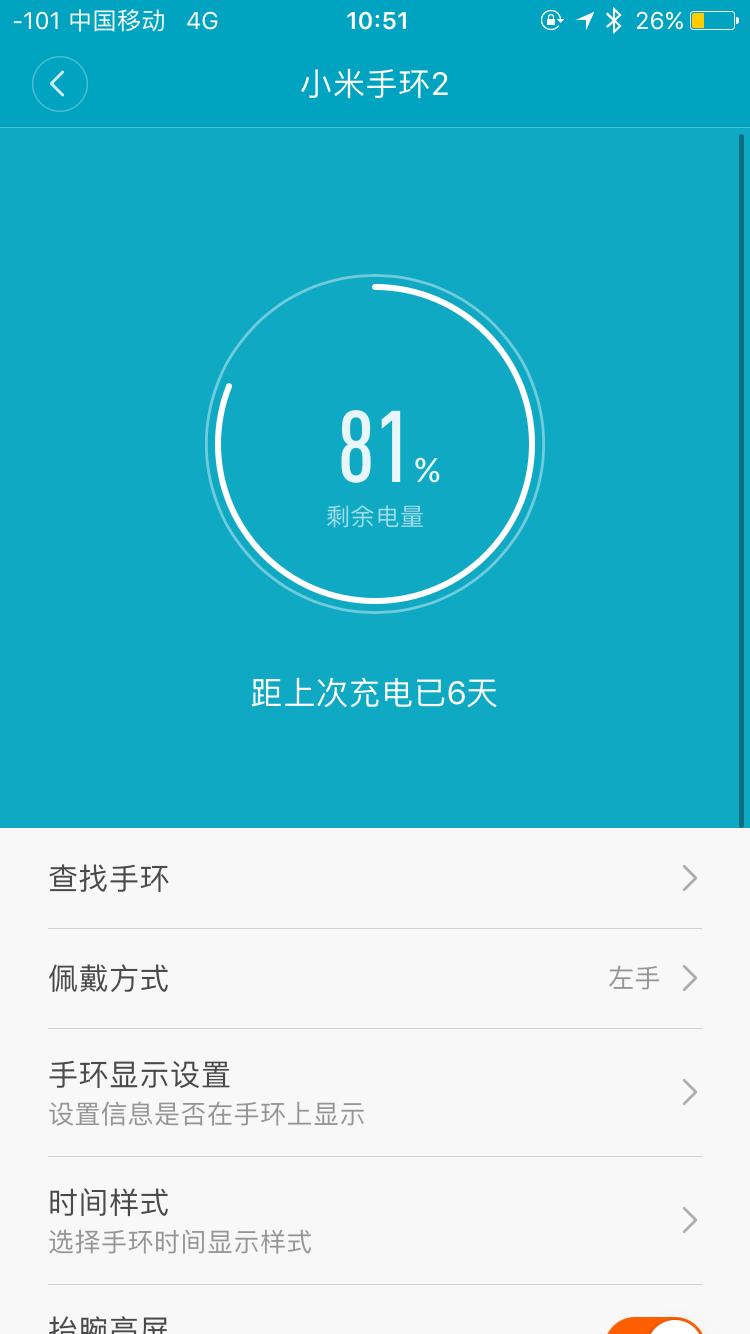
Task: Tap the text 距上次充电已6天
Action: [375, 692]
